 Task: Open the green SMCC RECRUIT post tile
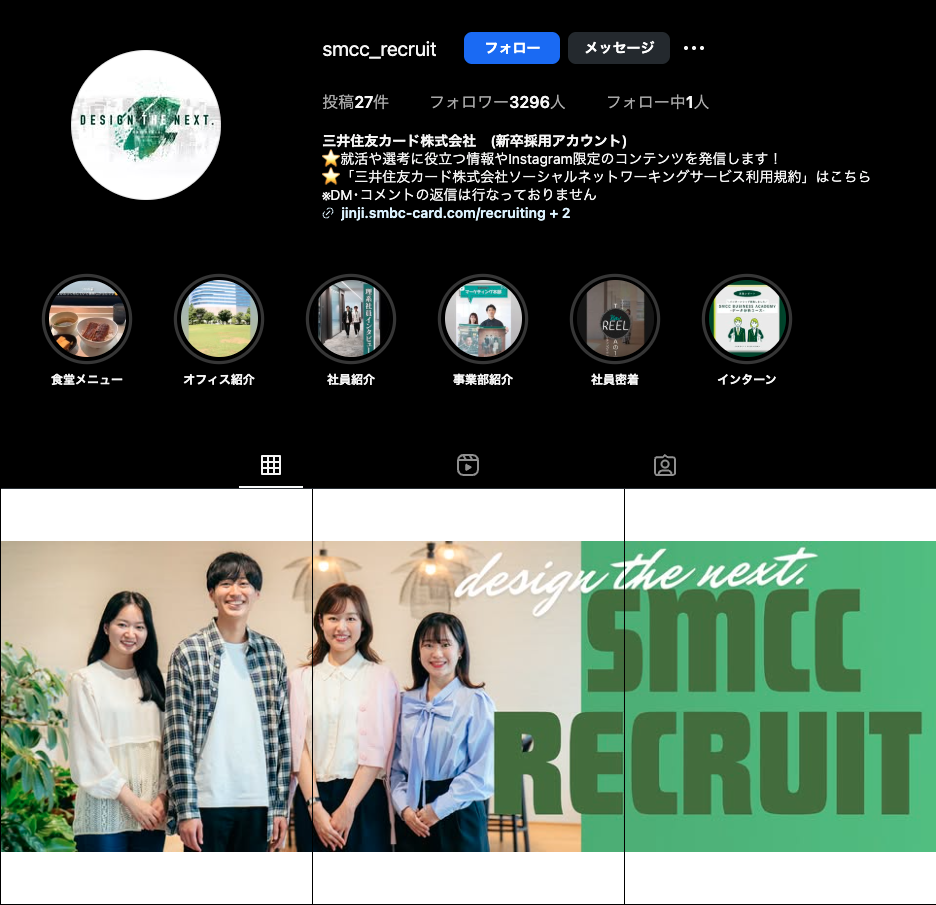(780, 697)
